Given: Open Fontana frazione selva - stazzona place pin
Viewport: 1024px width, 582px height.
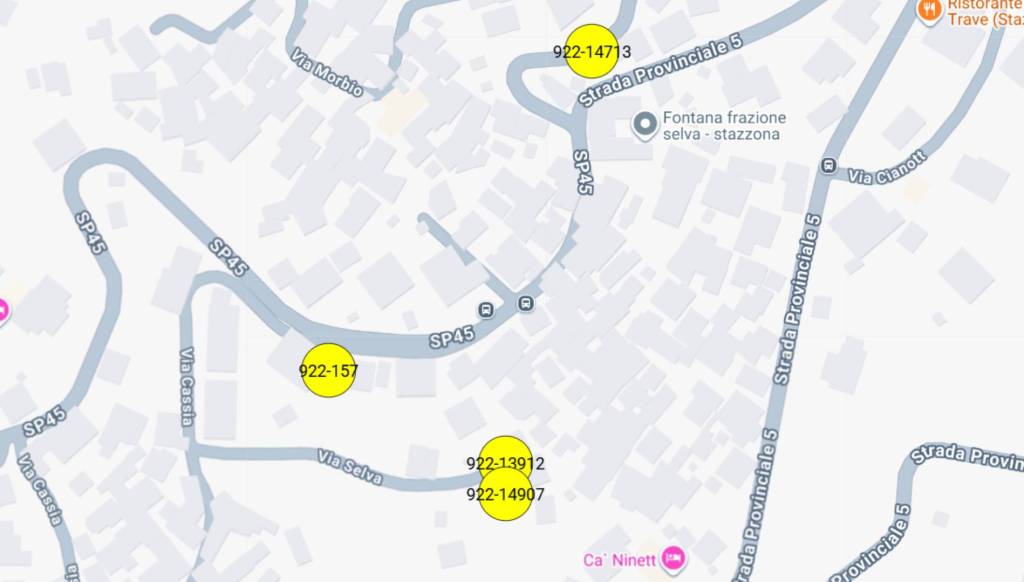Looking at the screenshot, I should tap(646, 125).
